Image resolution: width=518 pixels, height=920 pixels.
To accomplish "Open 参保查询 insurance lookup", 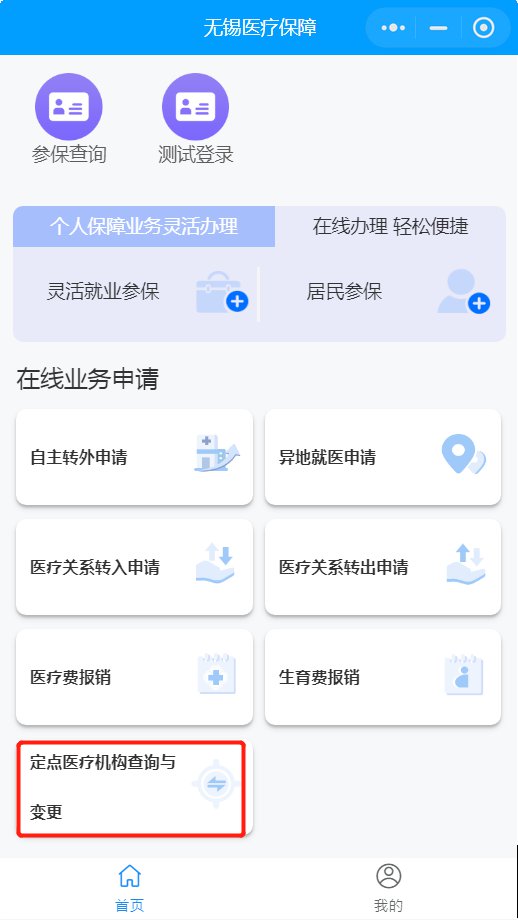I will pyautogui.click(x=69, y=119).
